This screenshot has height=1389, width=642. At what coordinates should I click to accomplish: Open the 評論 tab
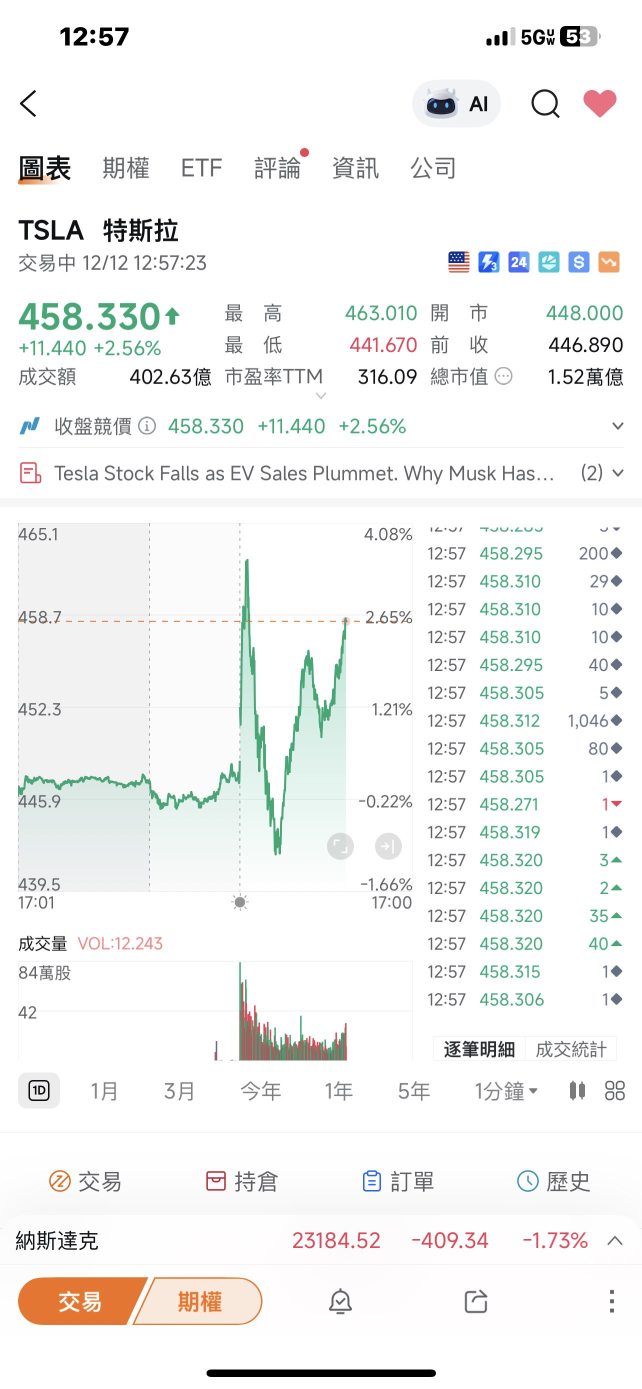click(278, 168)
